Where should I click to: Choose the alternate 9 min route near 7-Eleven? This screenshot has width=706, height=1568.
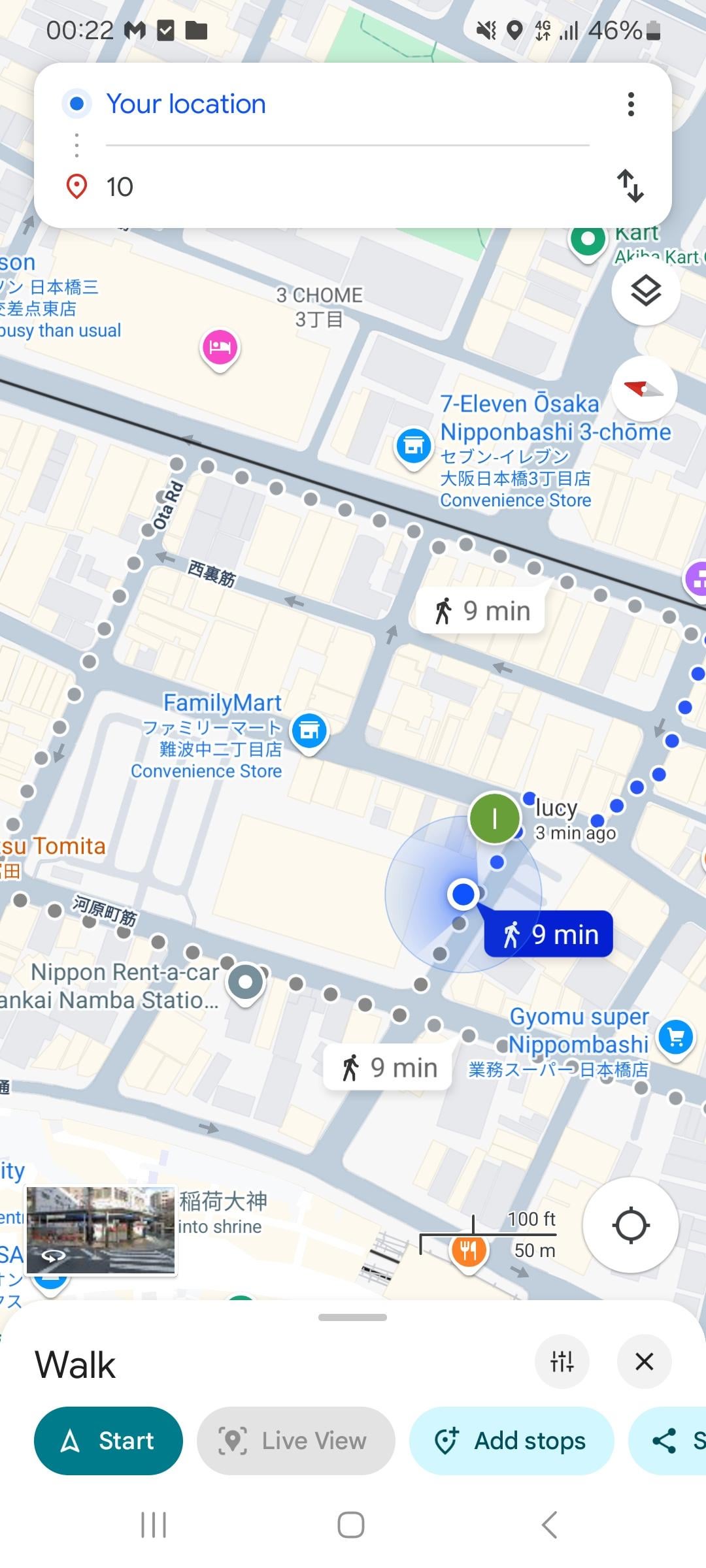click(481, 612)
